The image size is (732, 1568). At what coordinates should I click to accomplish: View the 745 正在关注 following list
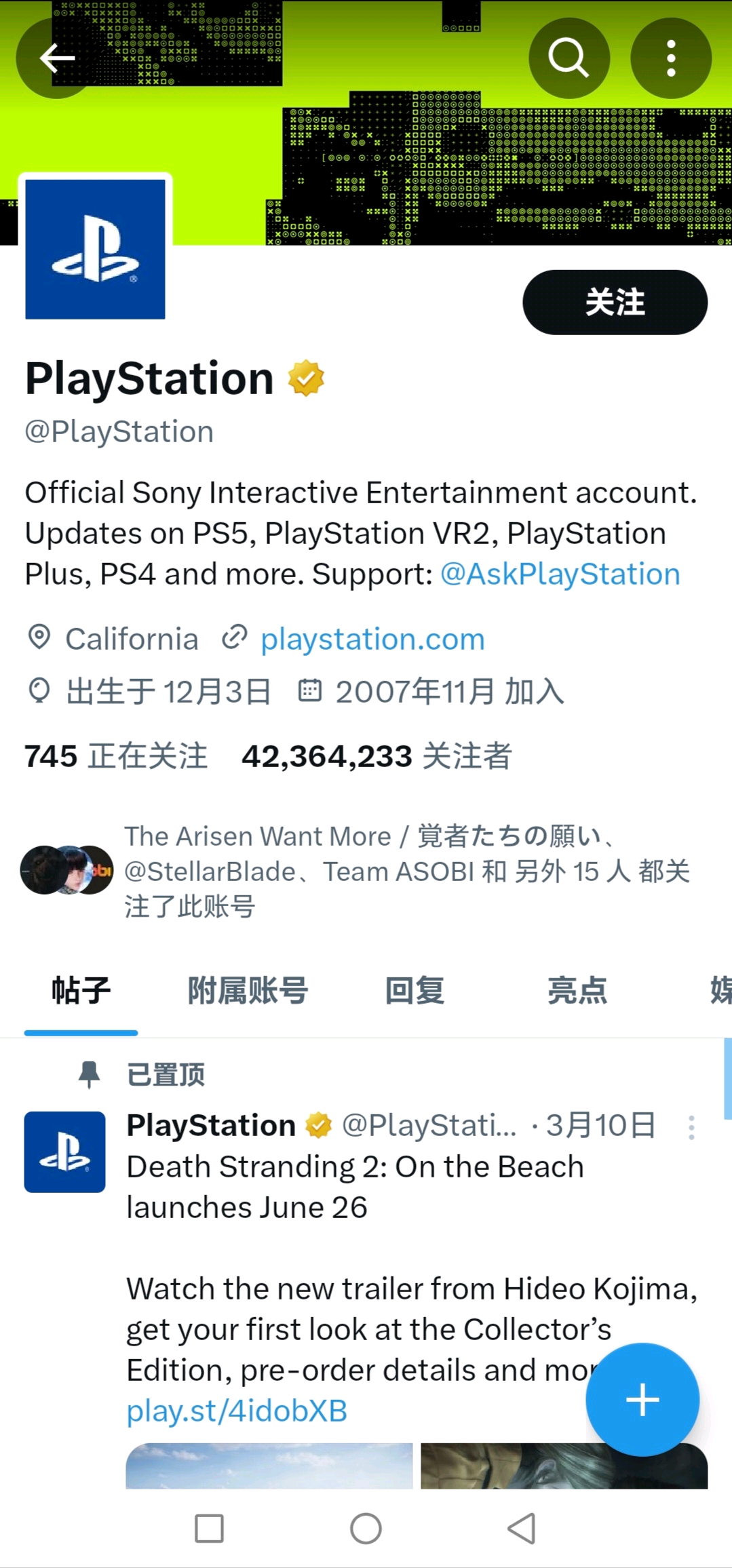click(x=116, y=756)
